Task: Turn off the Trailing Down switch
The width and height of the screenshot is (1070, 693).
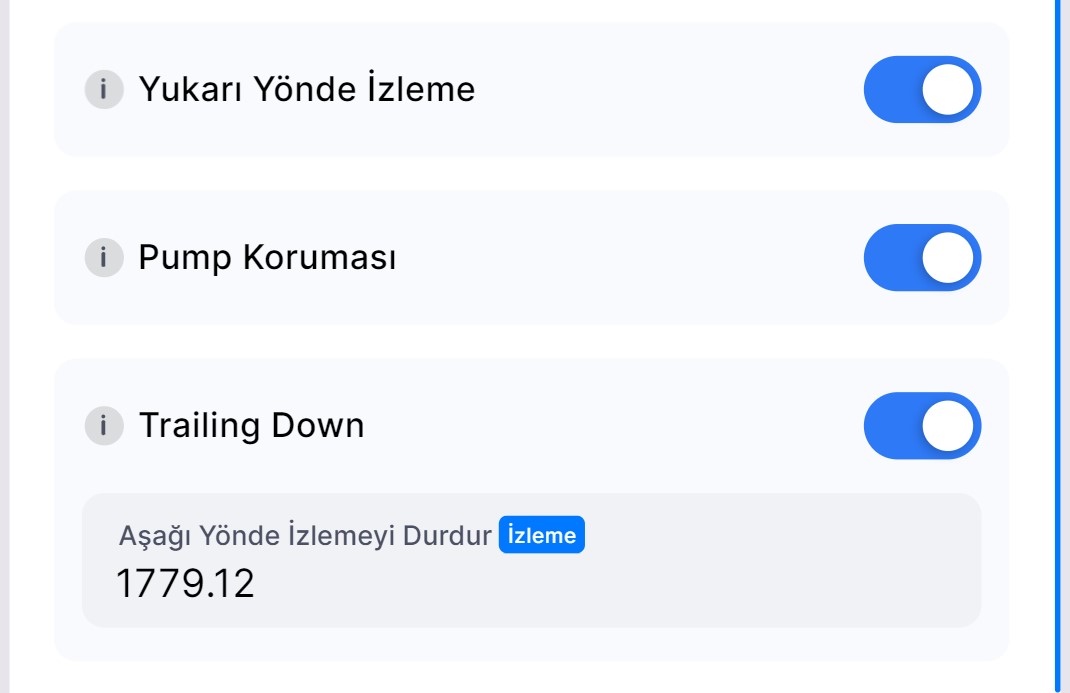Action: click(922, 426)
